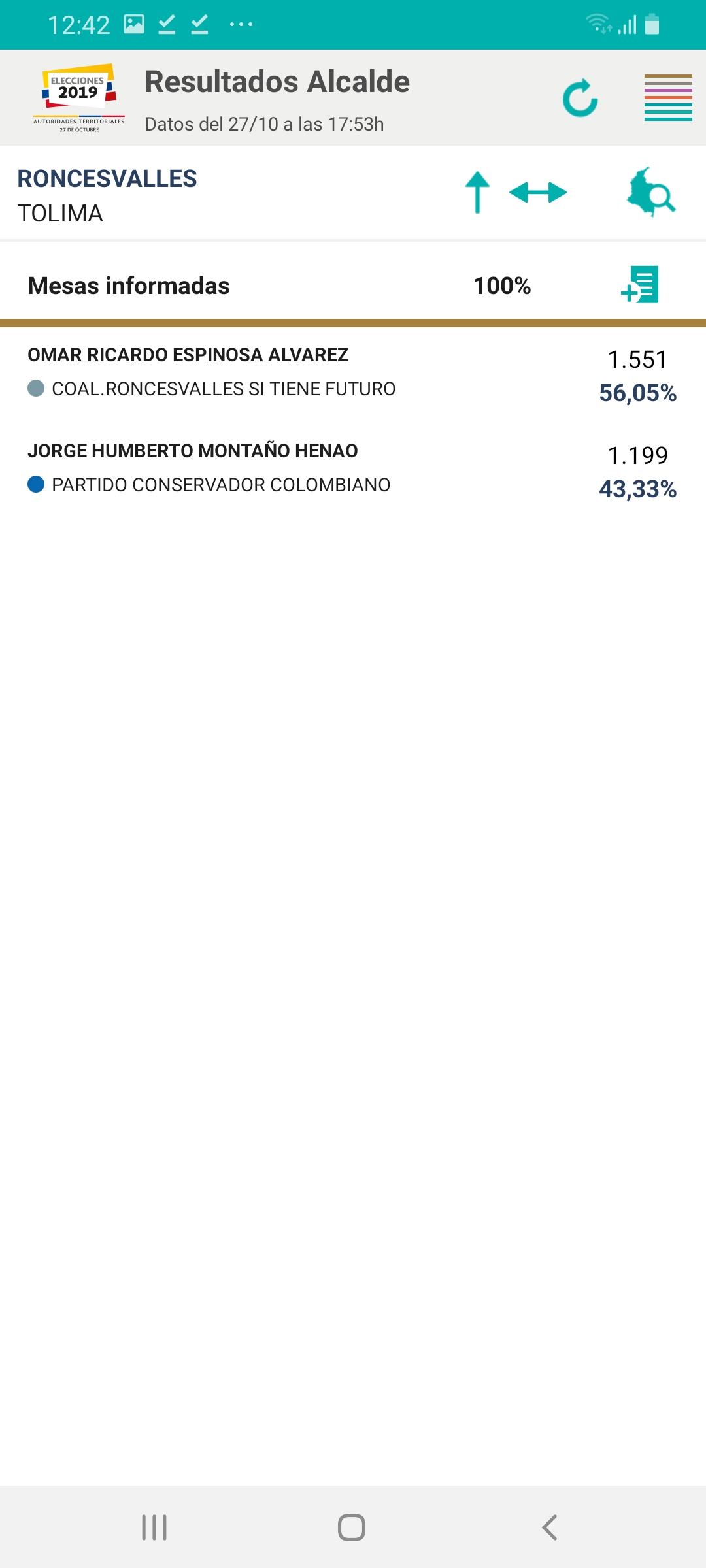This screenshot has width=706, height=1568.
Task: Tap the left-right arrows icon
Action: pos(538,193)
